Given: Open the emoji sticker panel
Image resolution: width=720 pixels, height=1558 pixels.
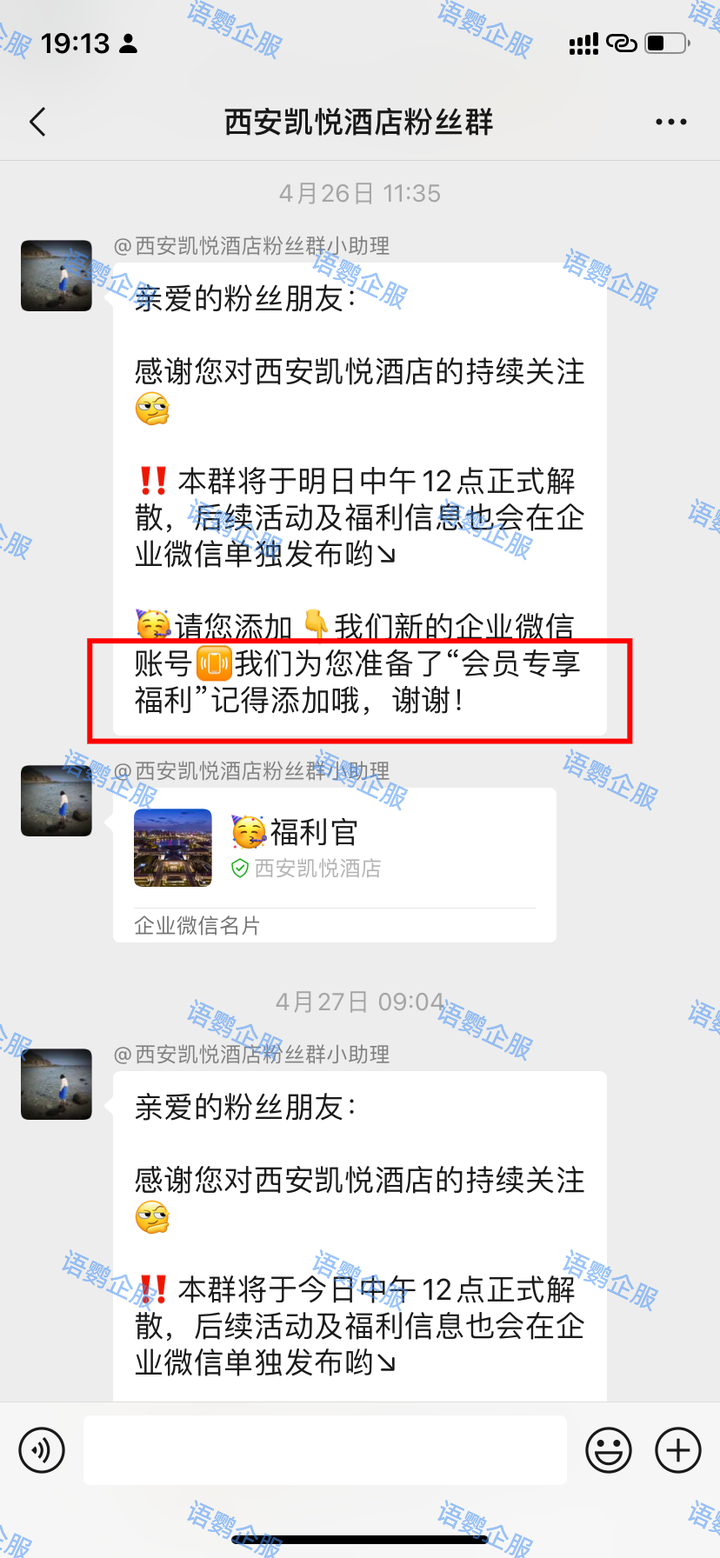Looking at the screenshot, I should pyautogui.click(x=608, y=1449).
